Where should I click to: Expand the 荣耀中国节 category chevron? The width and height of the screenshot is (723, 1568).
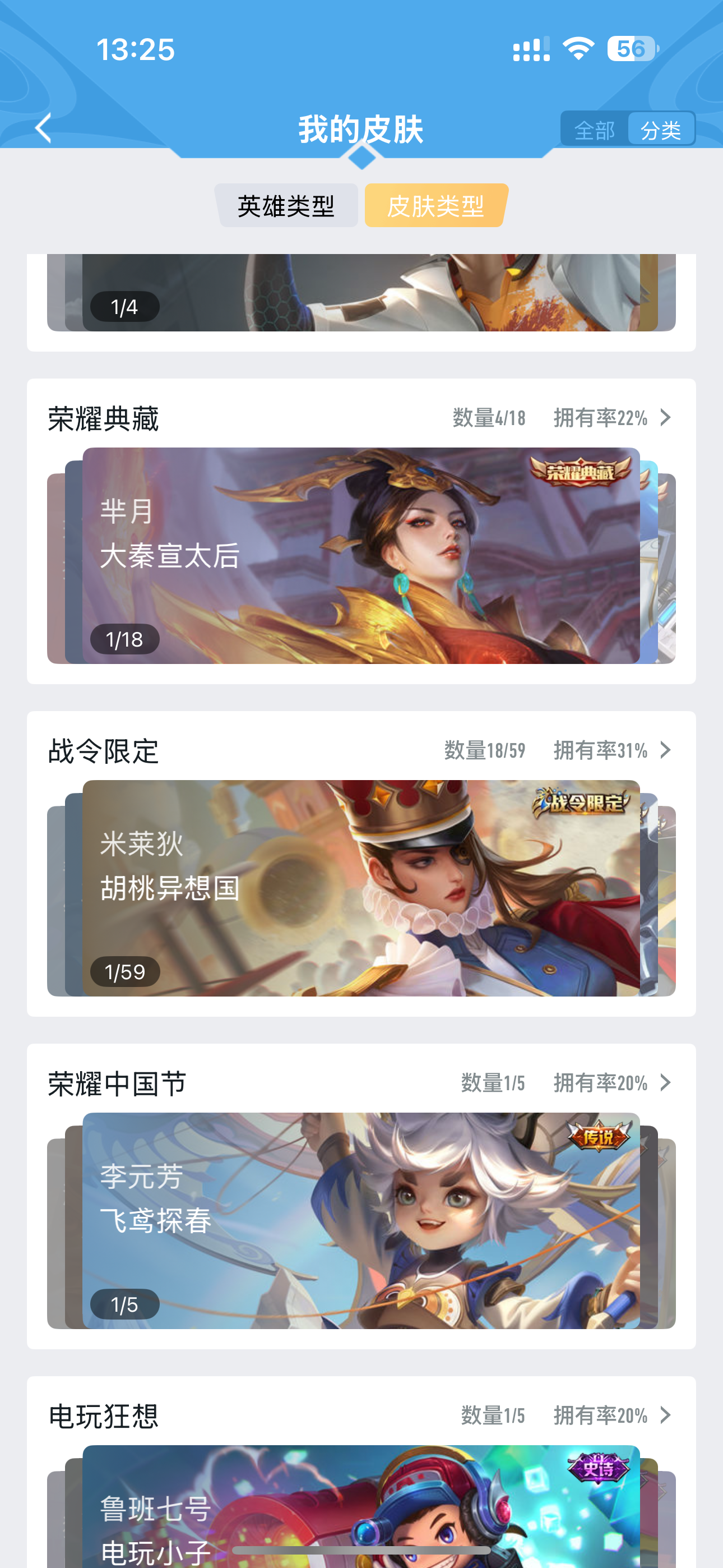pos(665,1082)
